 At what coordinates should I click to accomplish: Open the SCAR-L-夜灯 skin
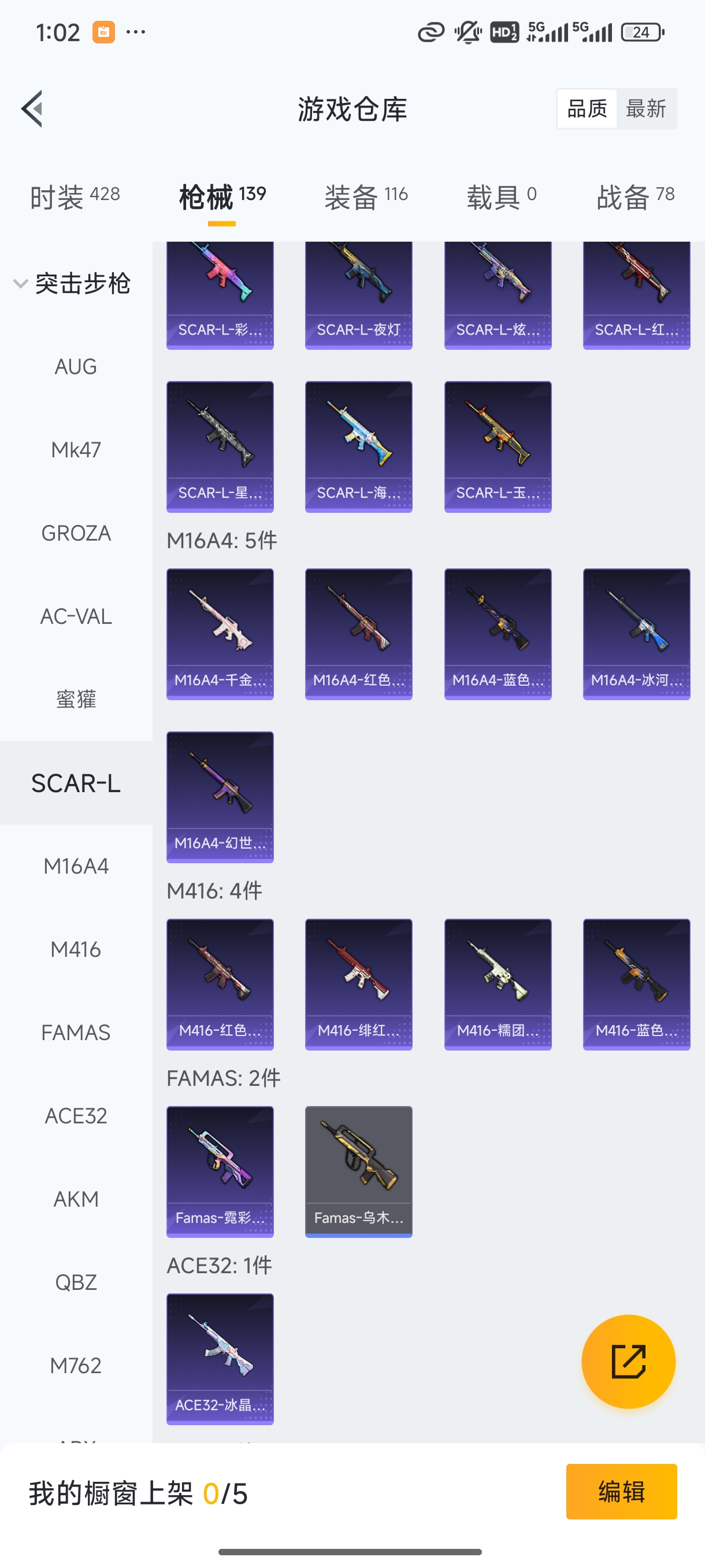point(358,296)
